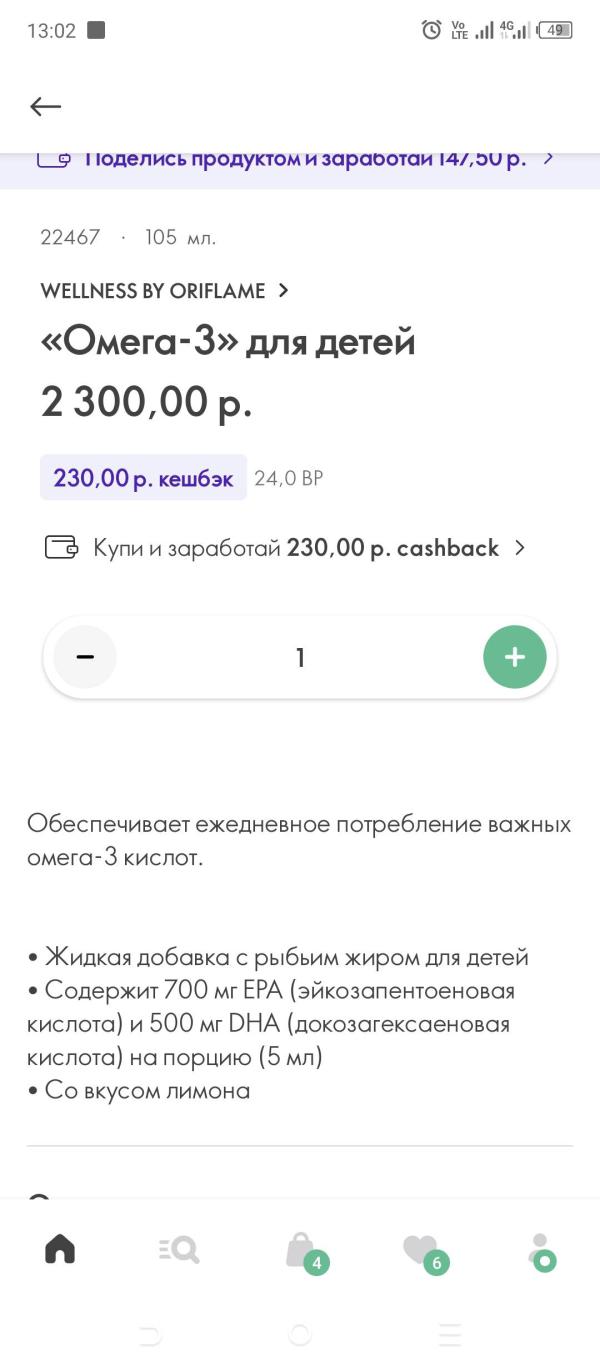
Task: Tap the system home button
Action: 300,1334
